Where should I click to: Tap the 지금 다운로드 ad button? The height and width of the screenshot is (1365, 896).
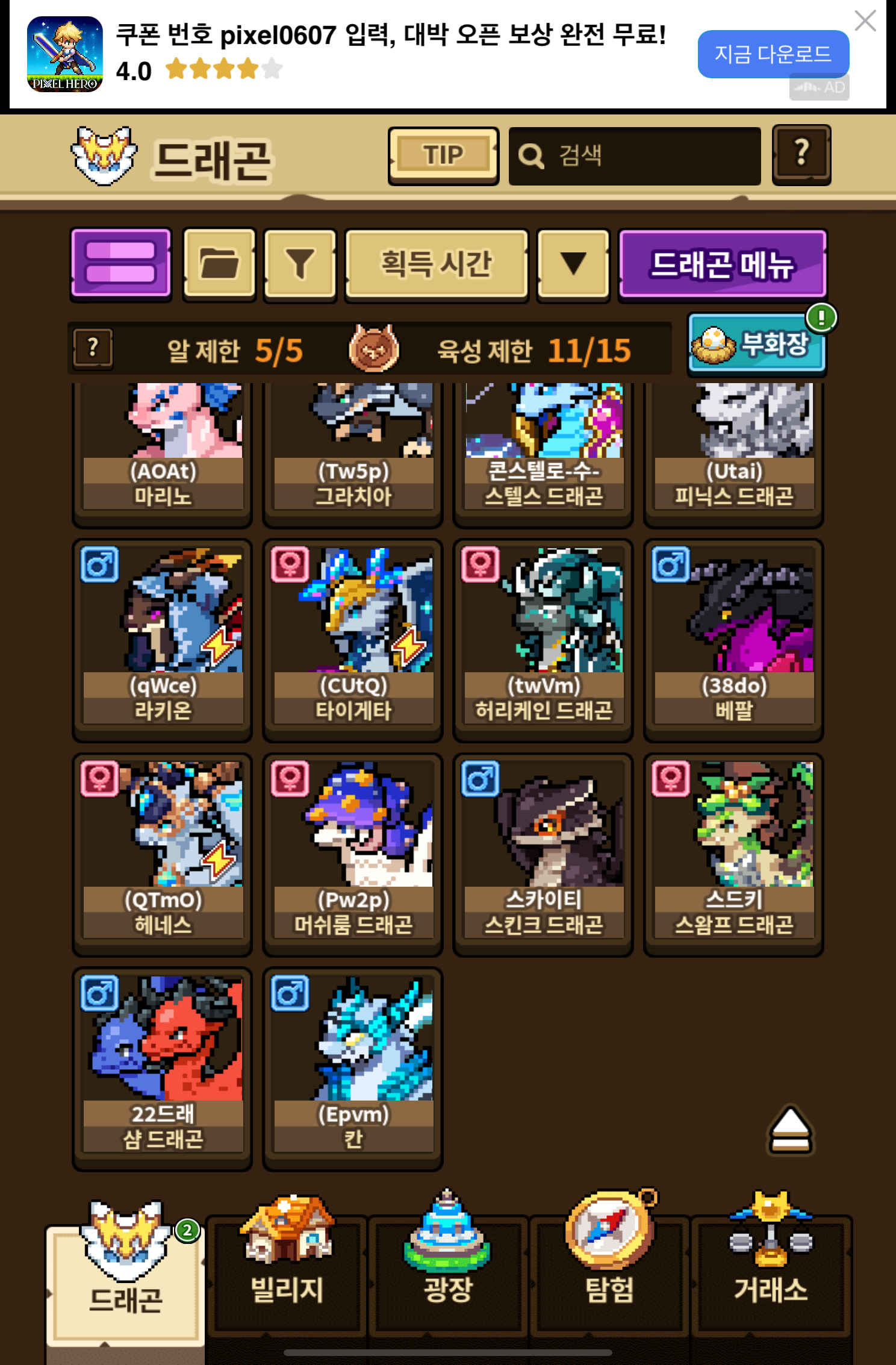coord(773,54)
